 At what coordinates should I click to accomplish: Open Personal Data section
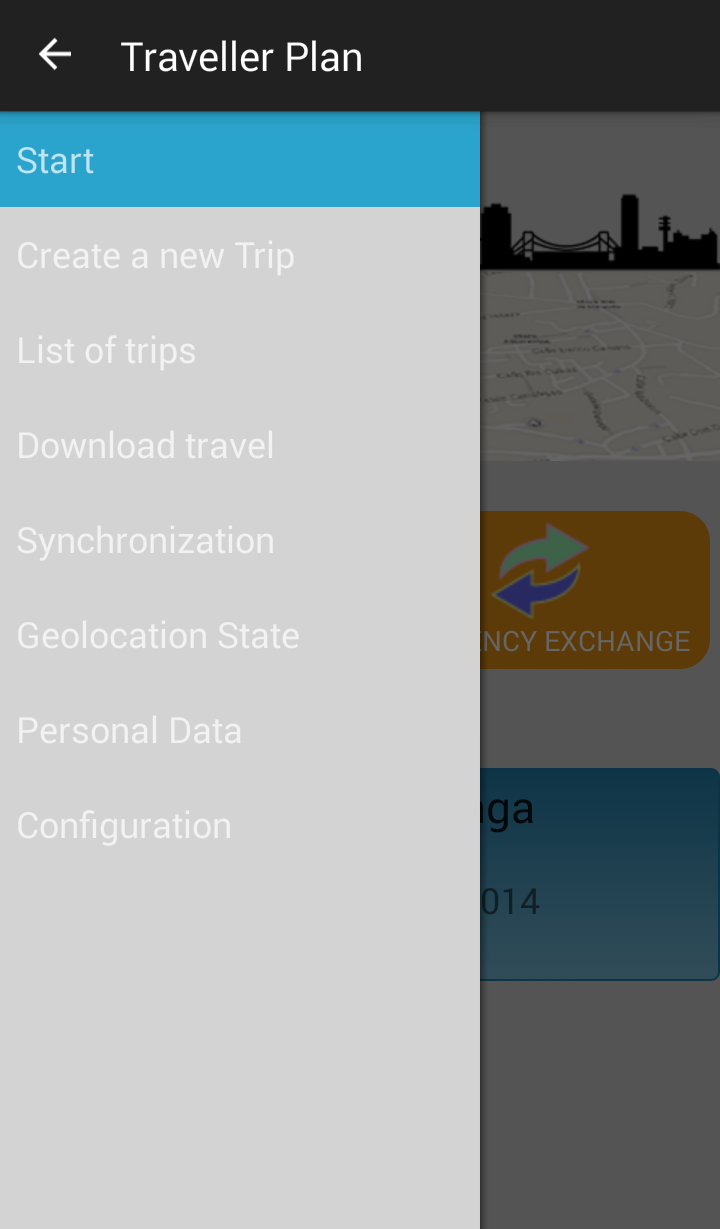240,731
